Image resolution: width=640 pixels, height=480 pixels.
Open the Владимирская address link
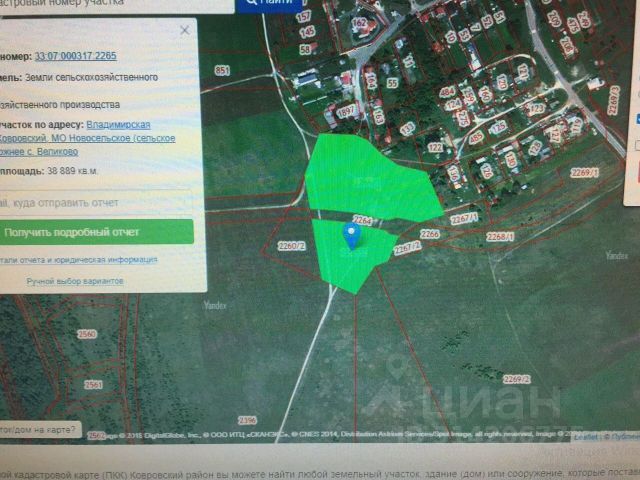coord(118,124)
